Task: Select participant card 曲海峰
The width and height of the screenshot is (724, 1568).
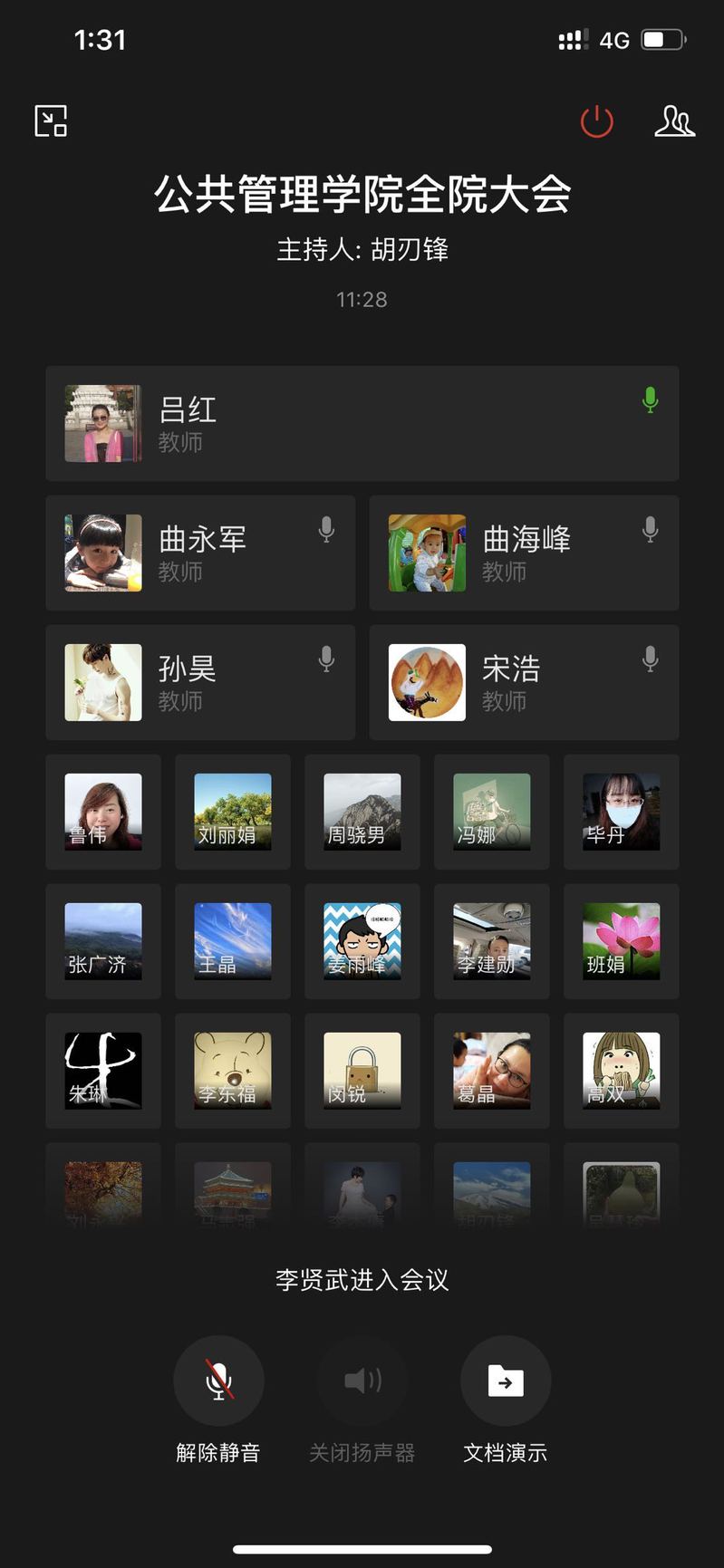Action: pos(524,553)
